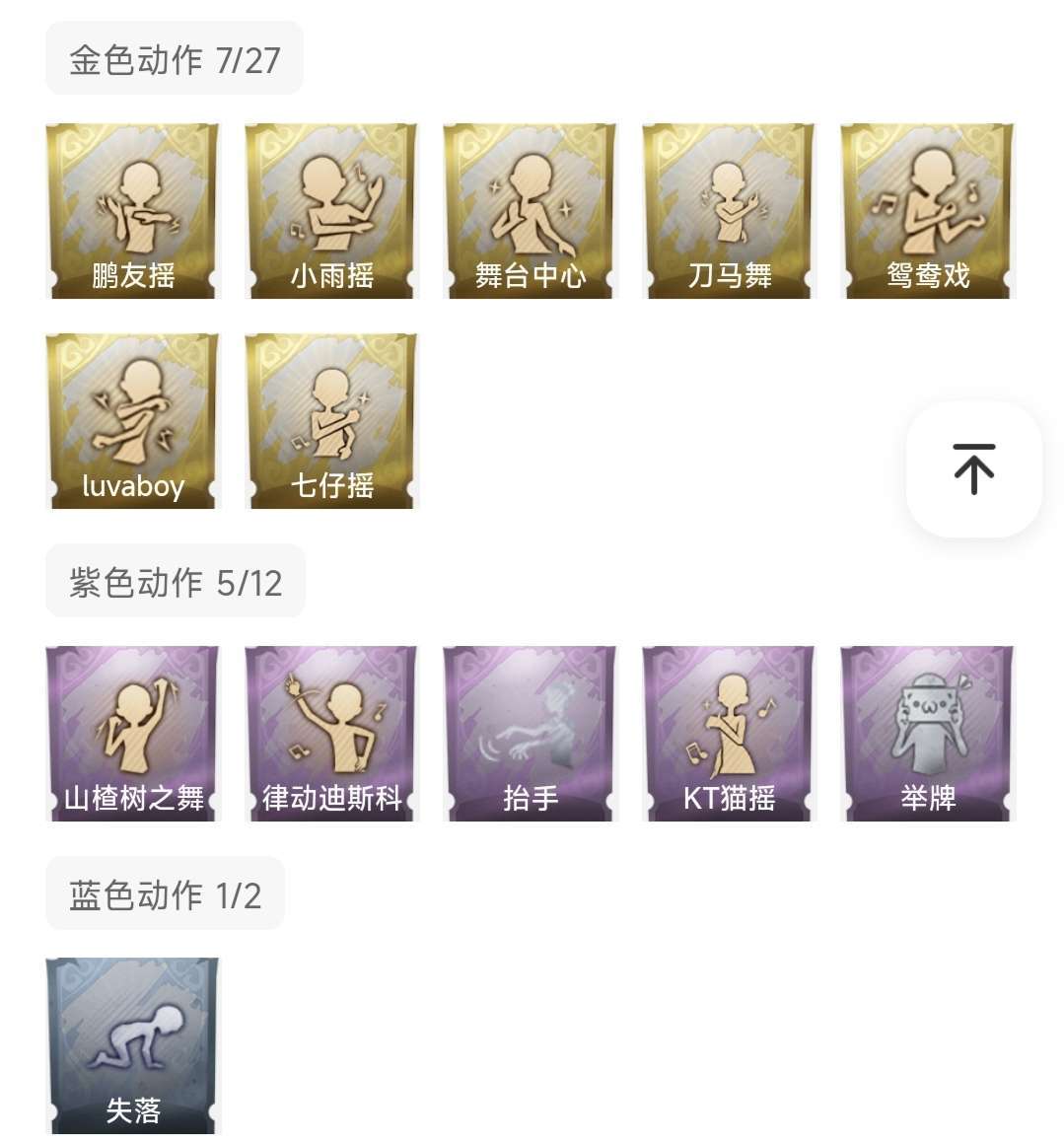Select the 鸳鸯戏 action card

click(x=927, y=210)
